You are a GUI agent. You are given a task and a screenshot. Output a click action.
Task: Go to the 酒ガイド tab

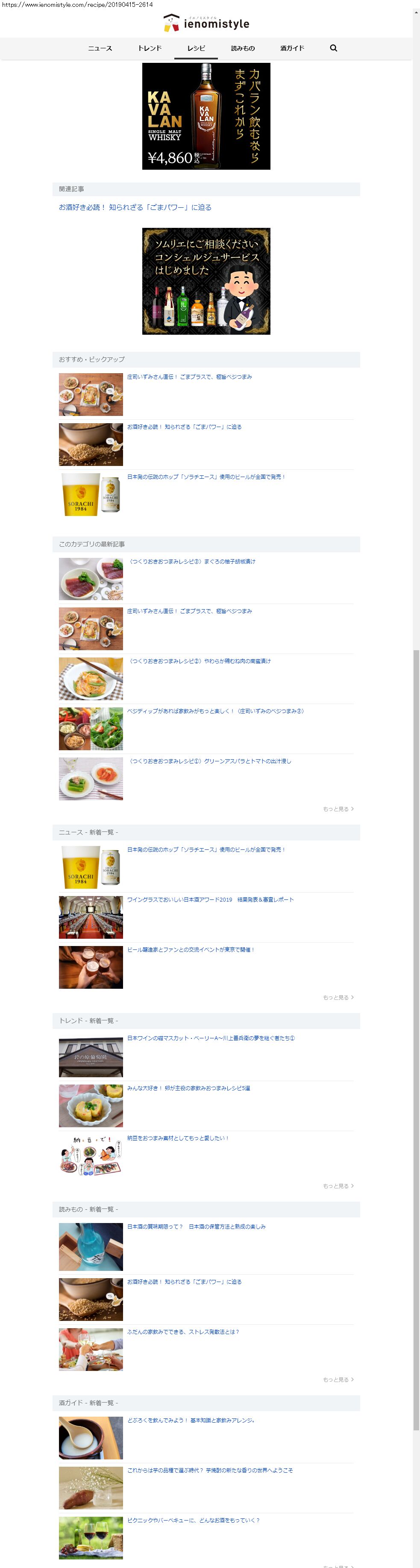point(292,49)
